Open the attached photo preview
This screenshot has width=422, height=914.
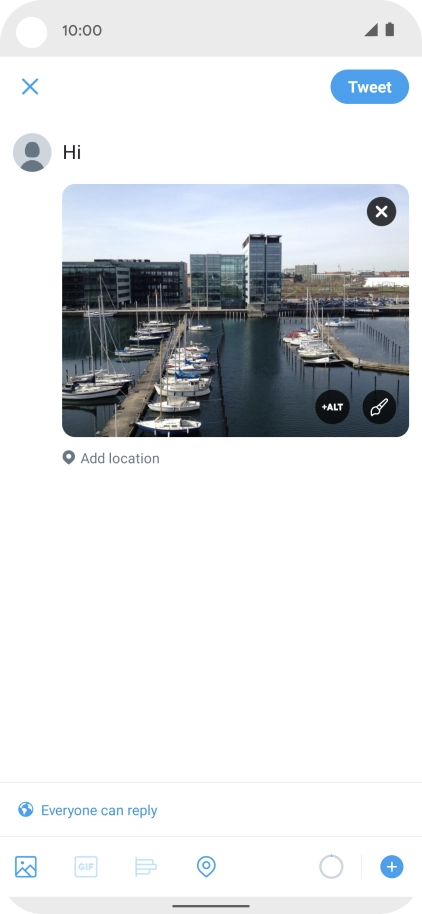pyautogui.click(x=235, y=310)
